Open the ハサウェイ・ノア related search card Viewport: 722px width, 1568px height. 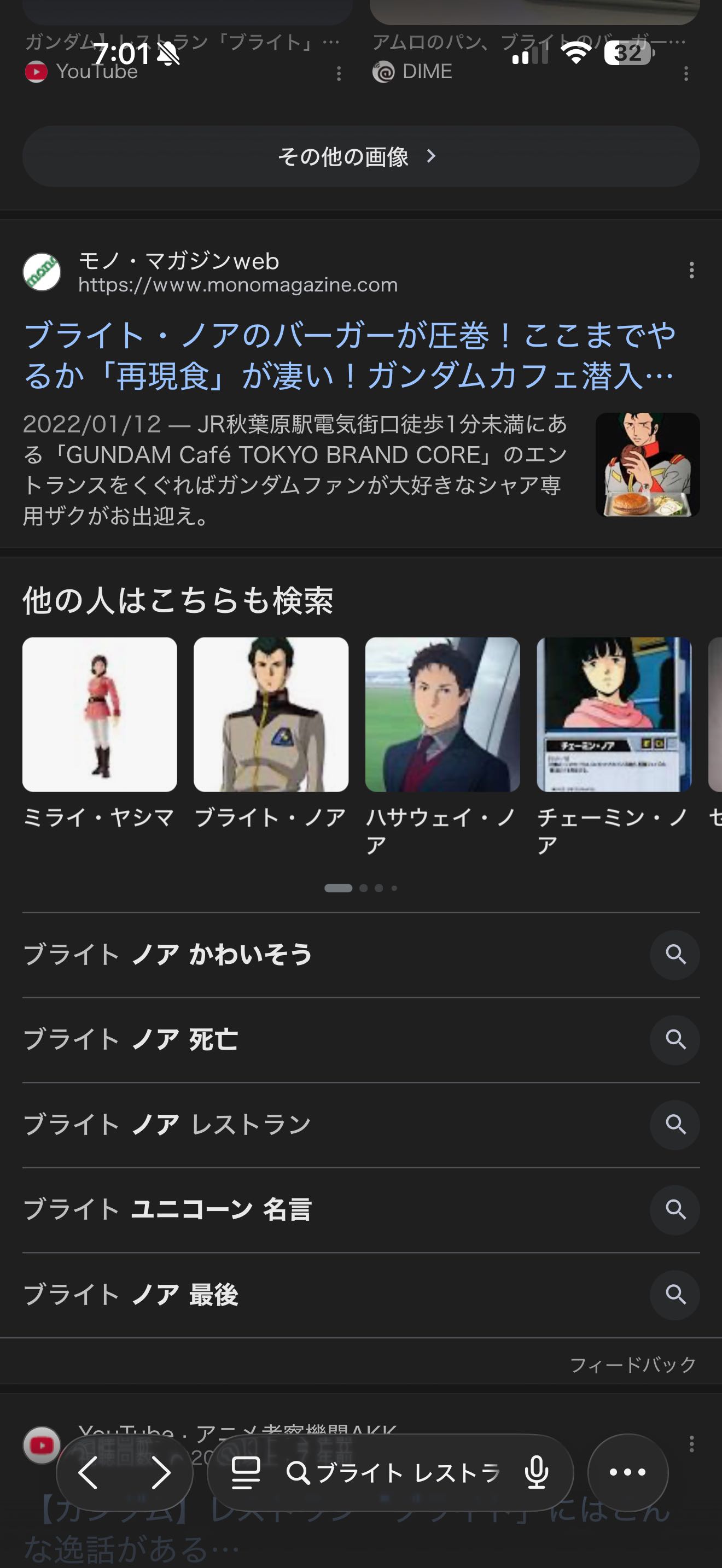pos(442,715)
